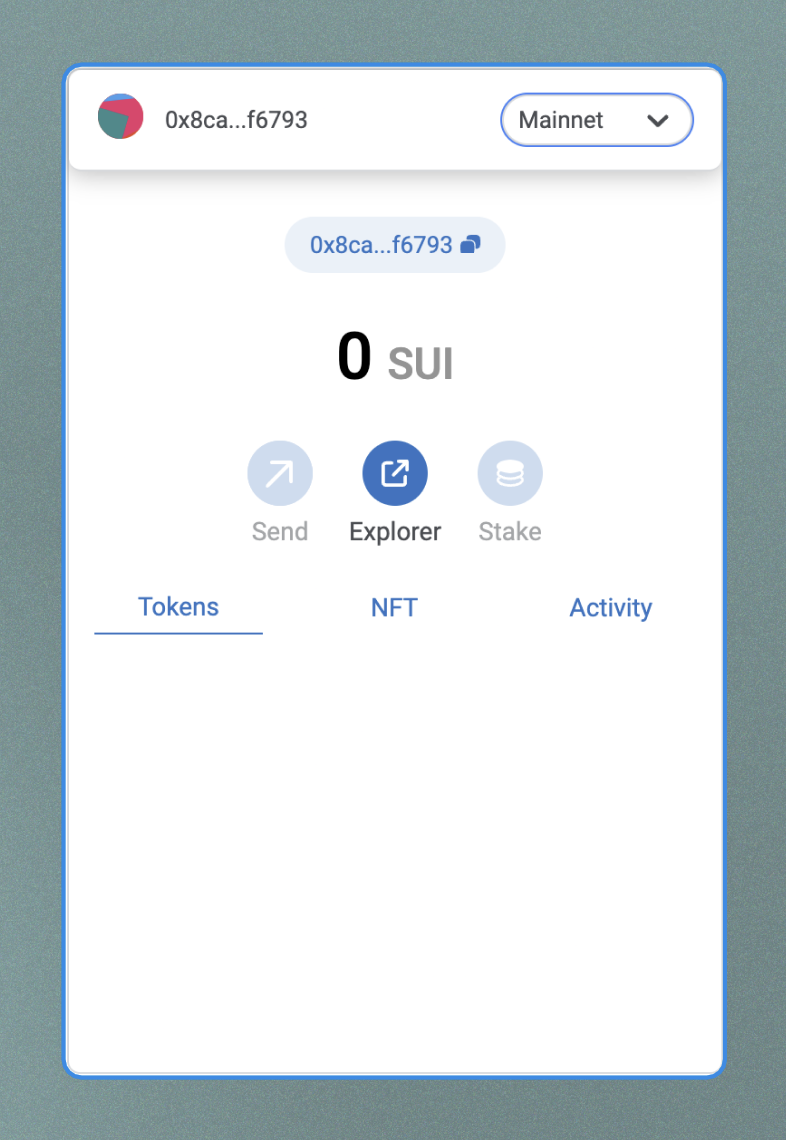Viewport: 786px width, 1140px height.
Task: Open the Explorer in a new window
Action: (395, 473)
